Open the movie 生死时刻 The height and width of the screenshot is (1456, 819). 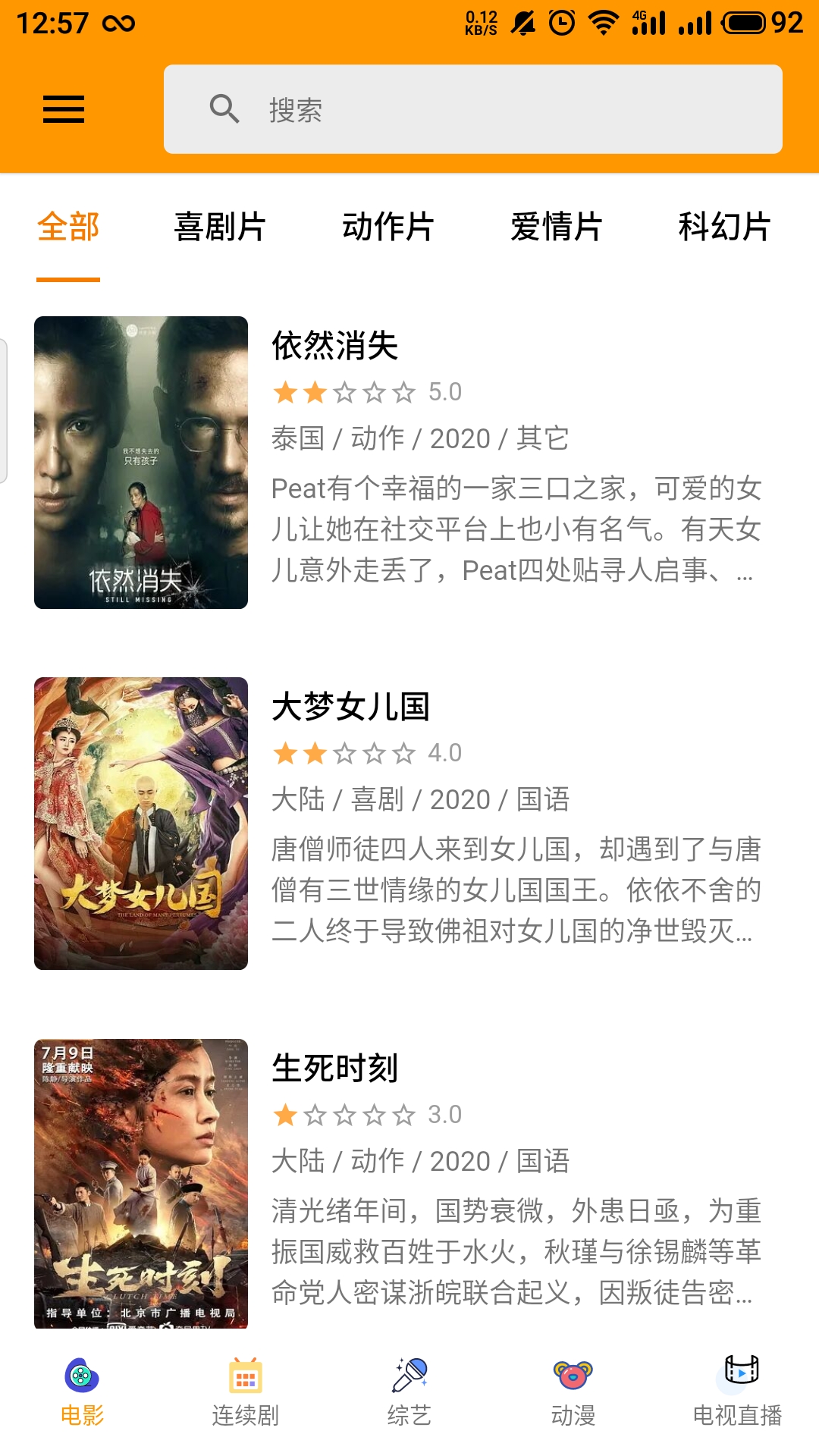pyautogui.click(x=409, y=1183)
